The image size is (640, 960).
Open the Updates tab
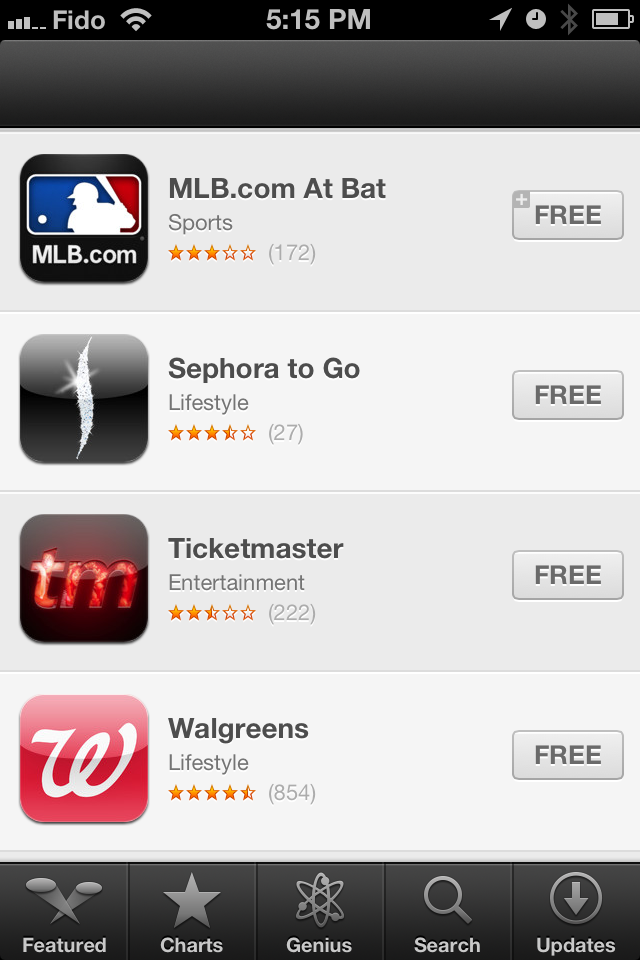pos(576,914)
